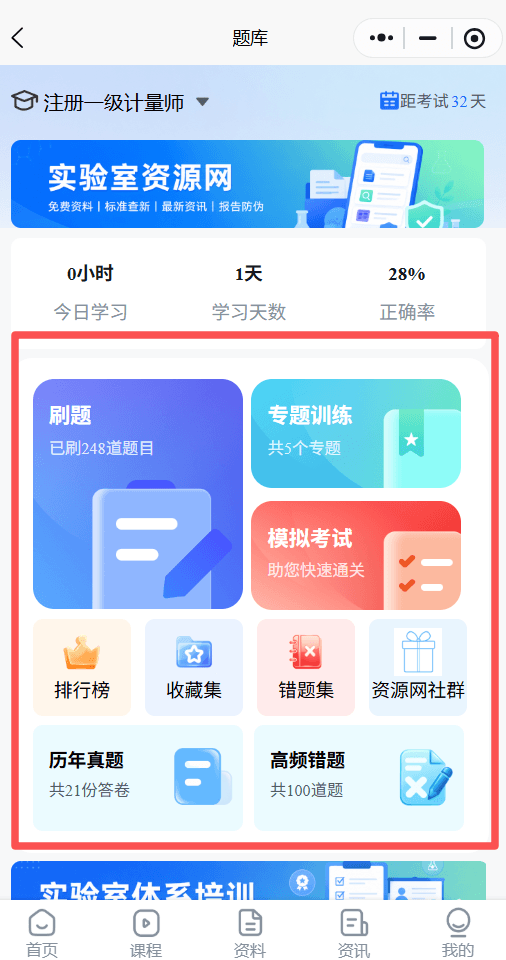The image size is (506, 960).
Task: Open the mini program more-options menu
Action: point(381,39)
